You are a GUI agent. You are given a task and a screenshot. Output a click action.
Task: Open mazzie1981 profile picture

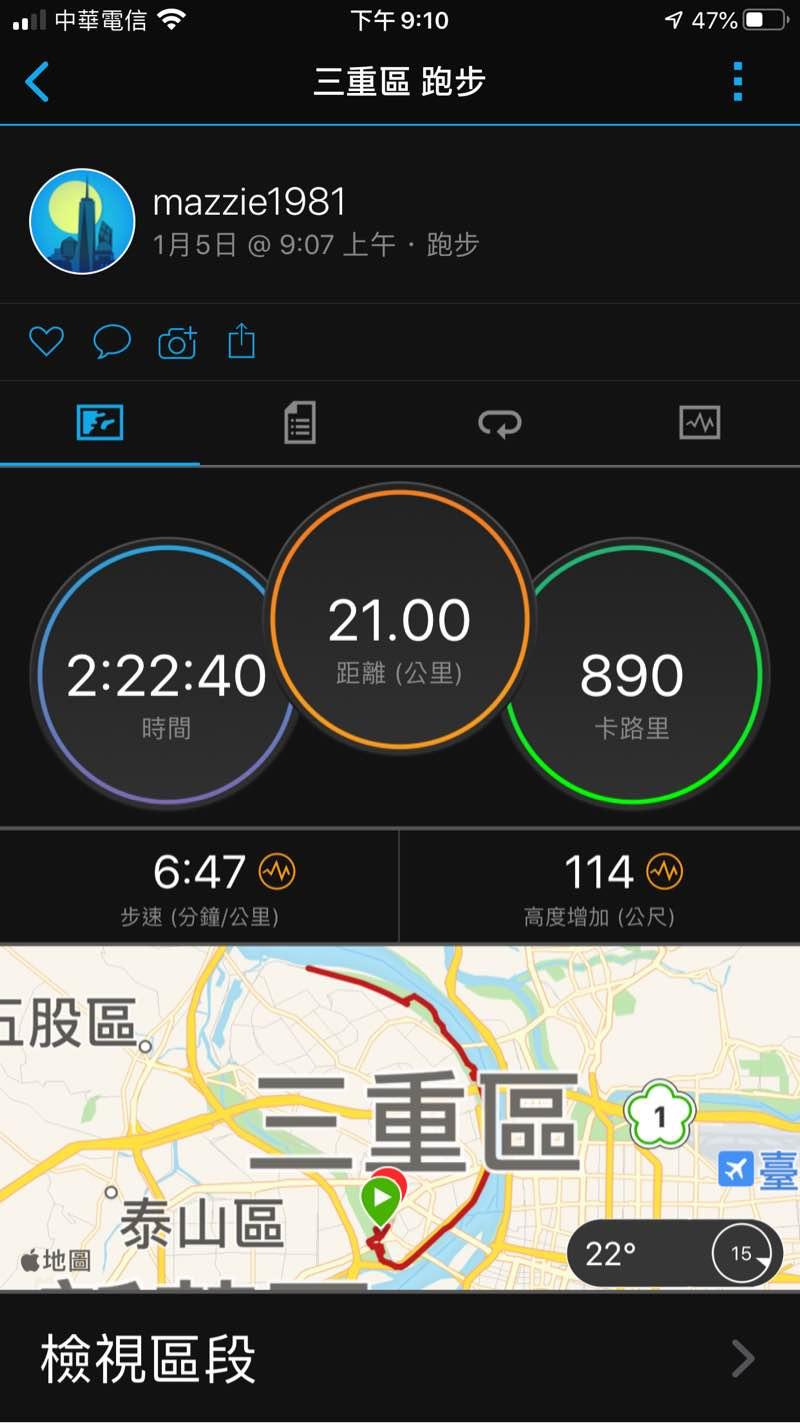tap(82, 221)
